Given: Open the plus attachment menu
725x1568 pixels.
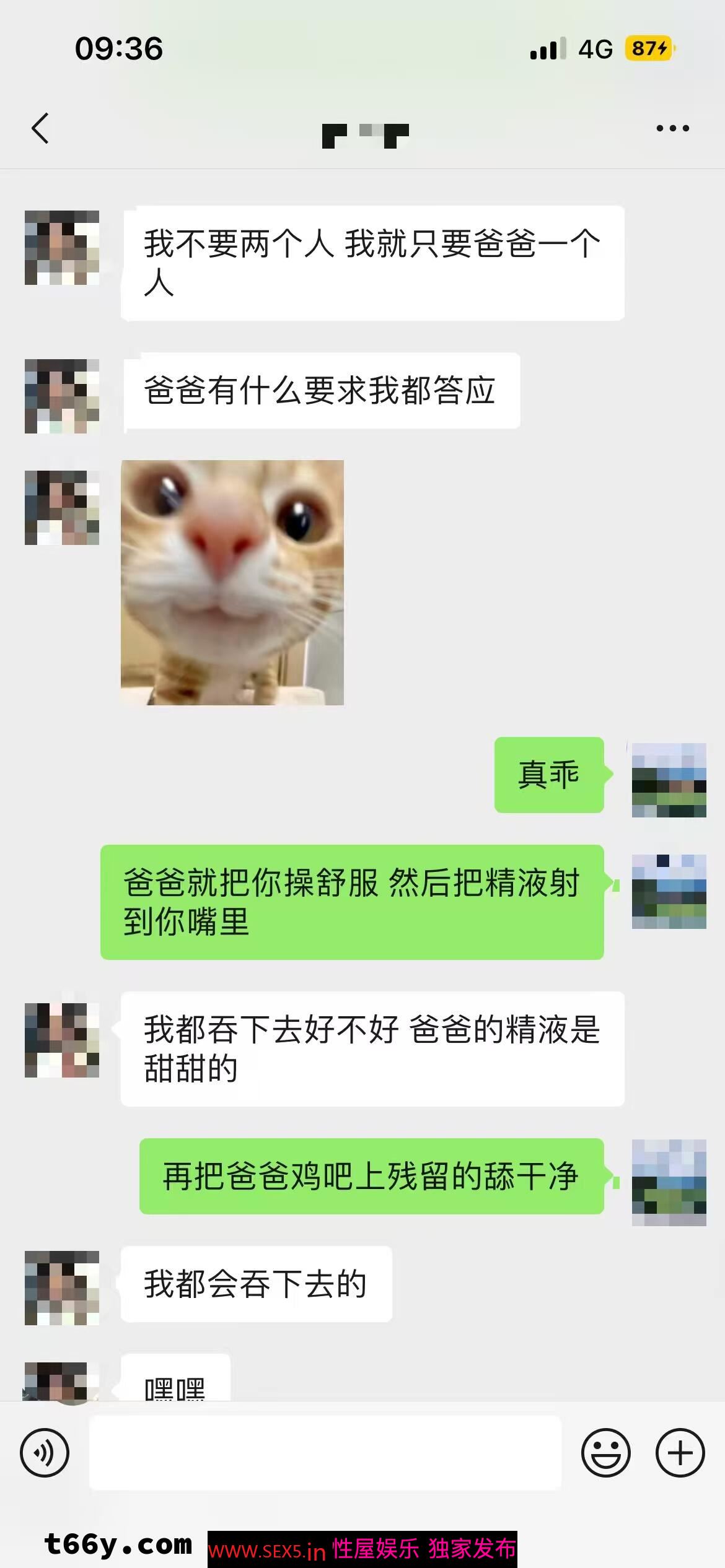Looking at the screenshot, I should tap(680, 1452).
